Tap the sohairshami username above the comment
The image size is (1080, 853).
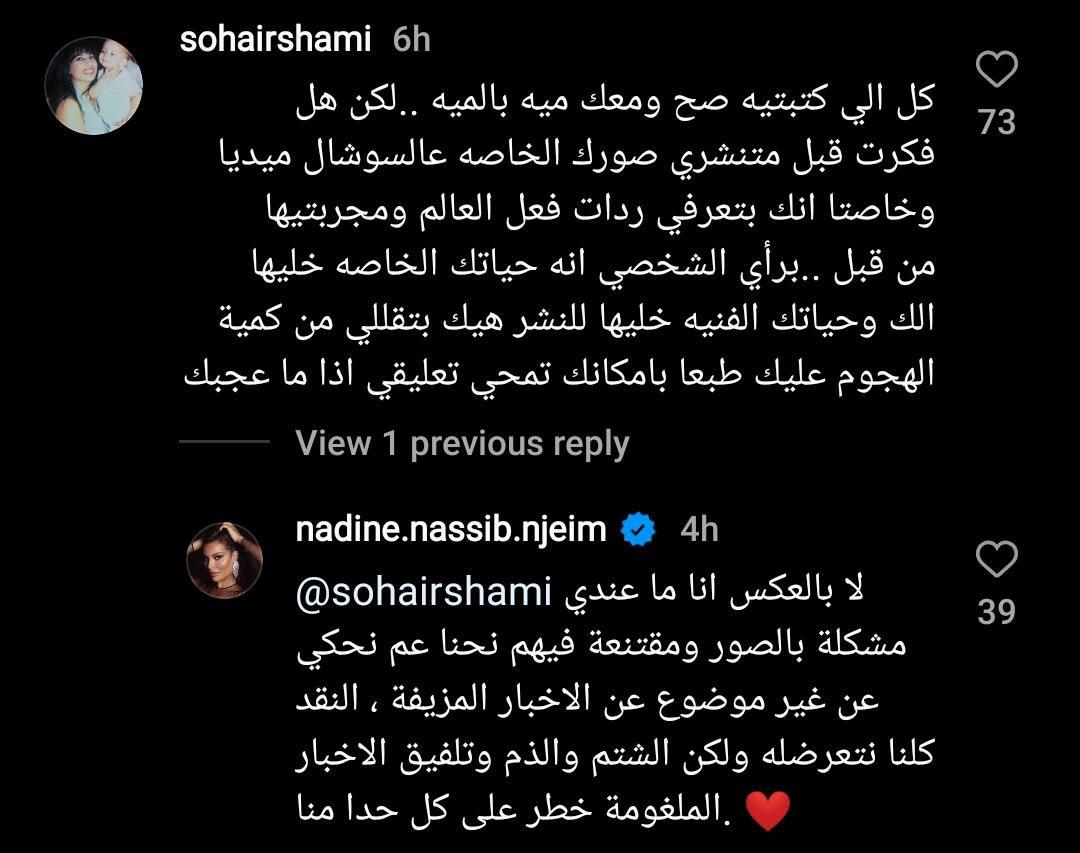tap(275, 39)
